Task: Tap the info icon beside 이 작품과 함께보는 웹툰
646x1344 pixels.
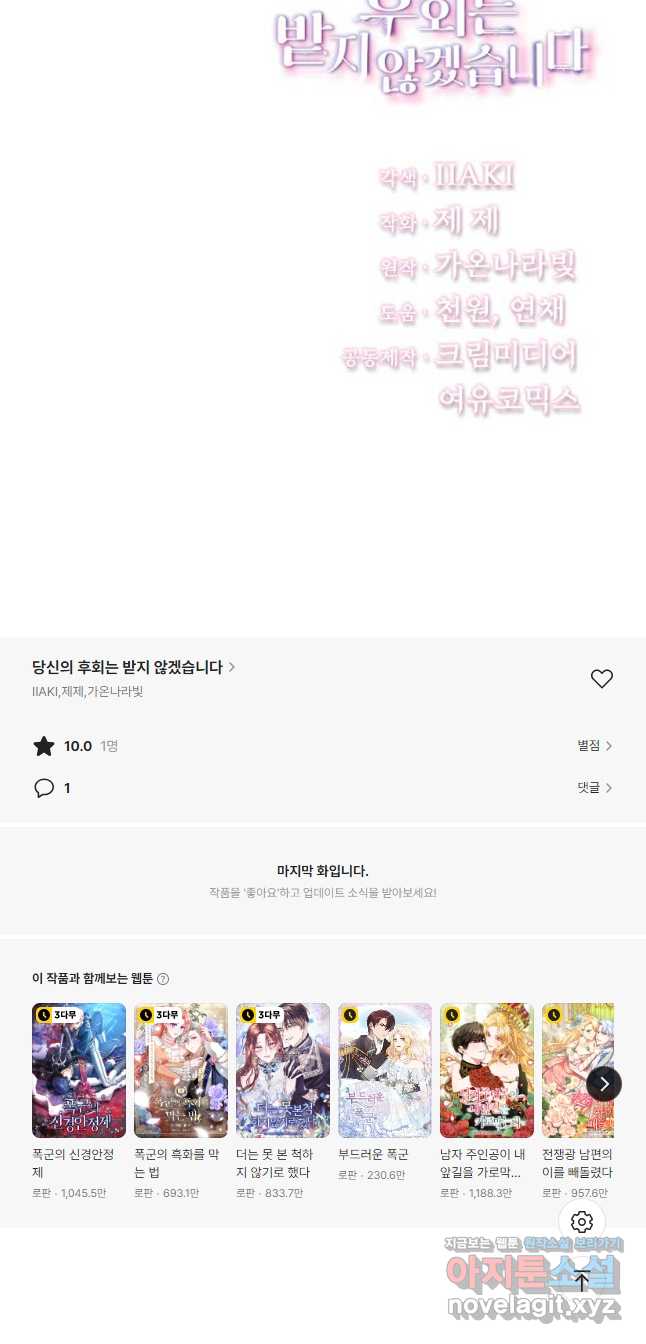Action: click(163, 979)
